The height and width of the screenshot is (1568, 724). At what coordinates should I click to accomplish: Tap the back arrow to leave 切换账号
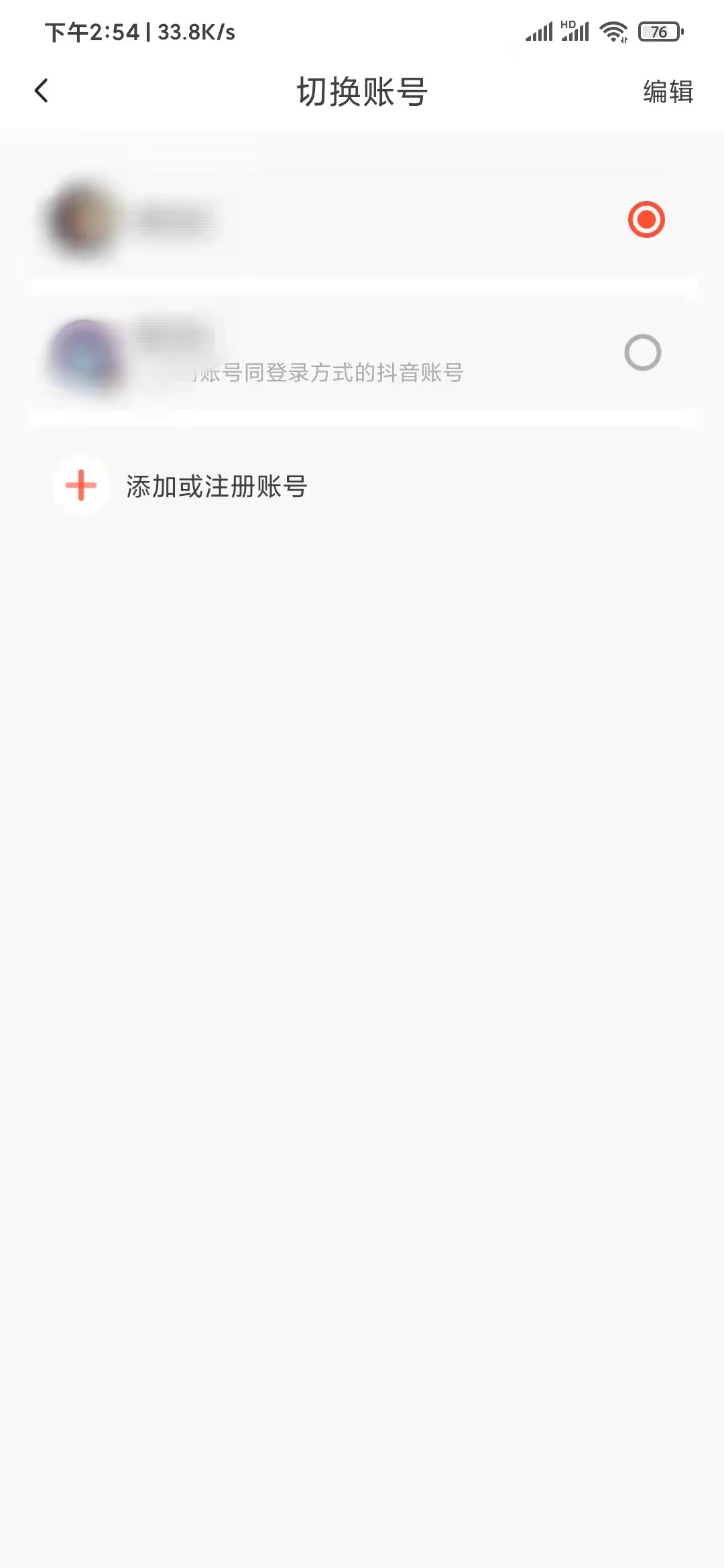point(42,90)
